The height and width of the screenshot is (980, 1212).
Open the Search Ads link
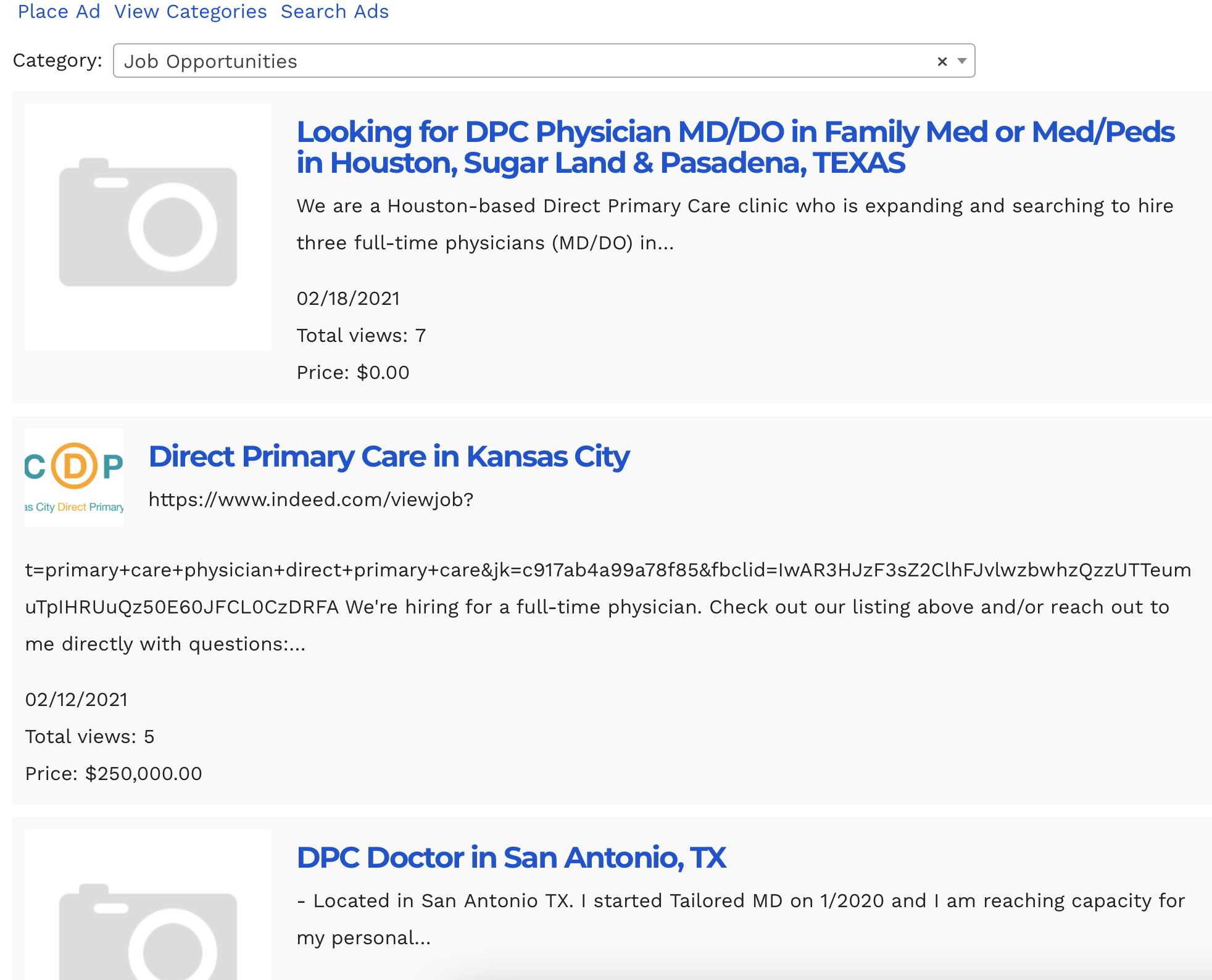334,12
